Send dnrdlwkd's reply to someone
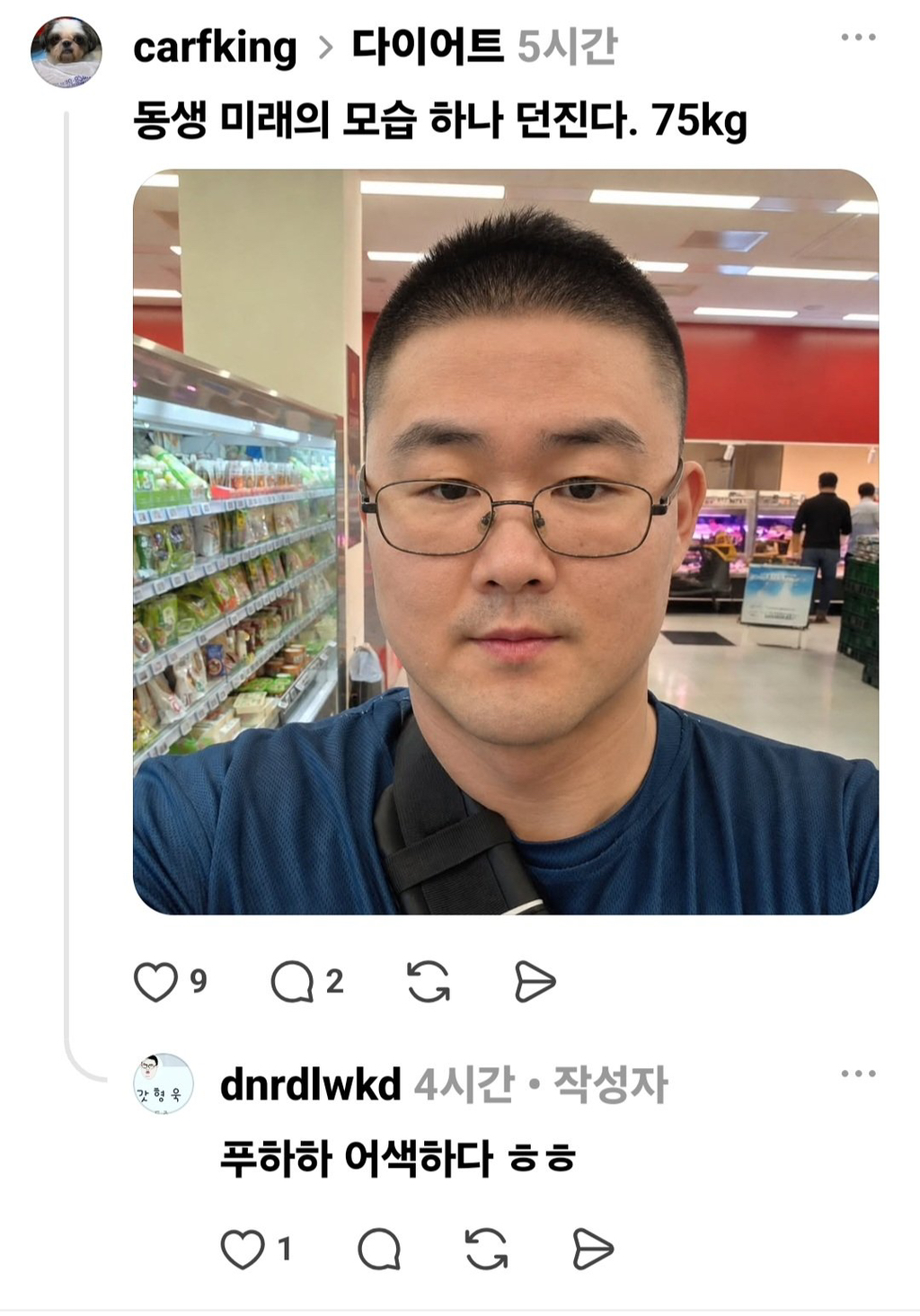This screenshot has width=920, height=1316. coord(593,1250)
